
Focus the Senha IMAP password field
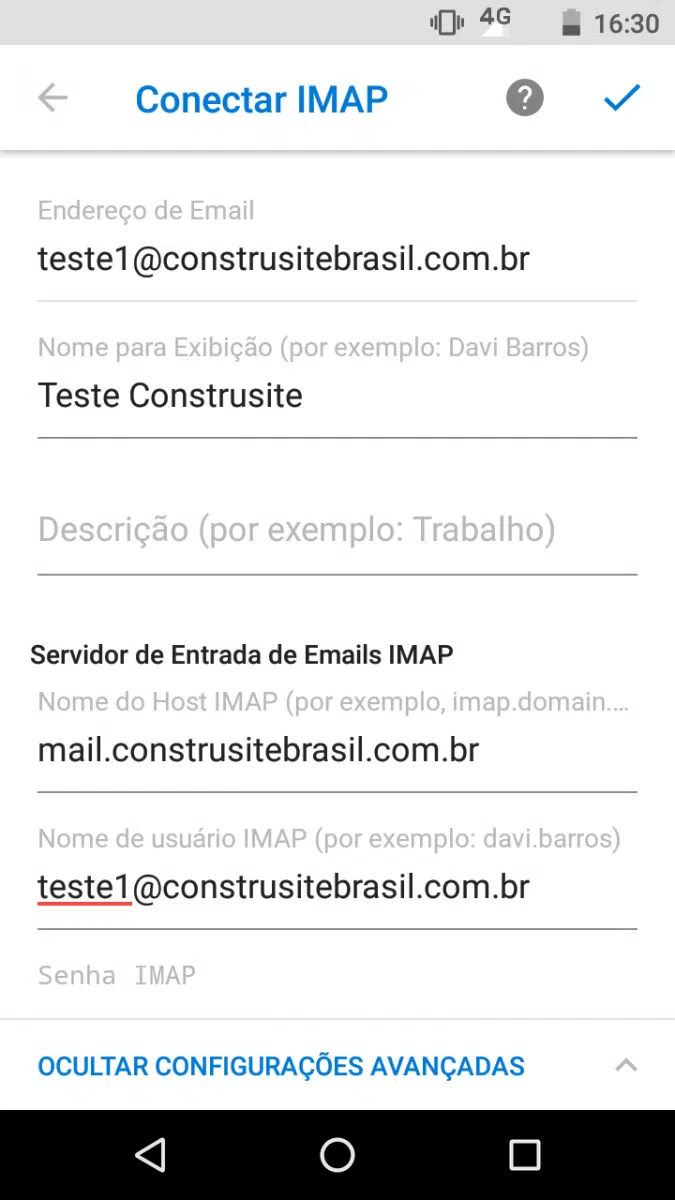pos(336,975)
